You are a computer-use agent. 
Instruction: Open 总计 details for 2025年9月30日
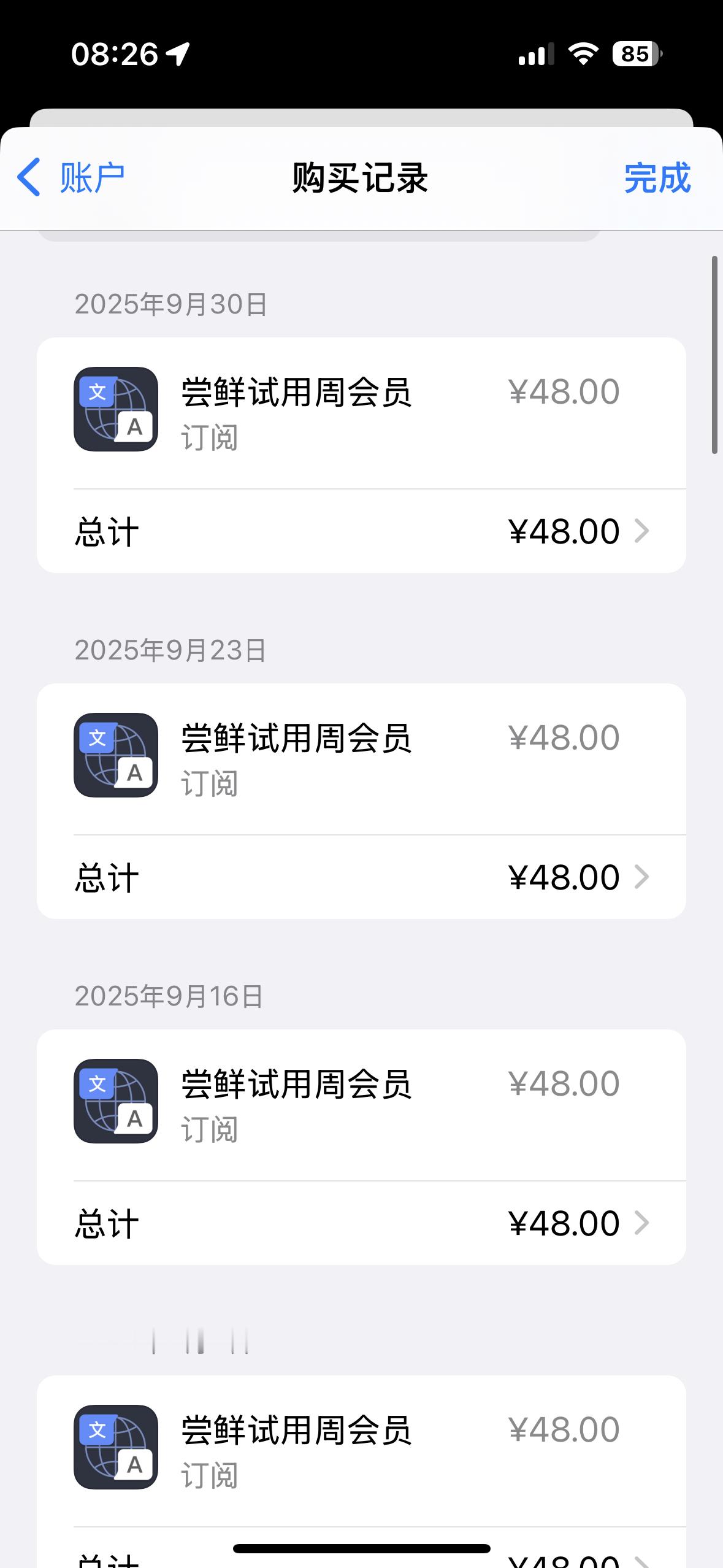click(x=361, y=531)
